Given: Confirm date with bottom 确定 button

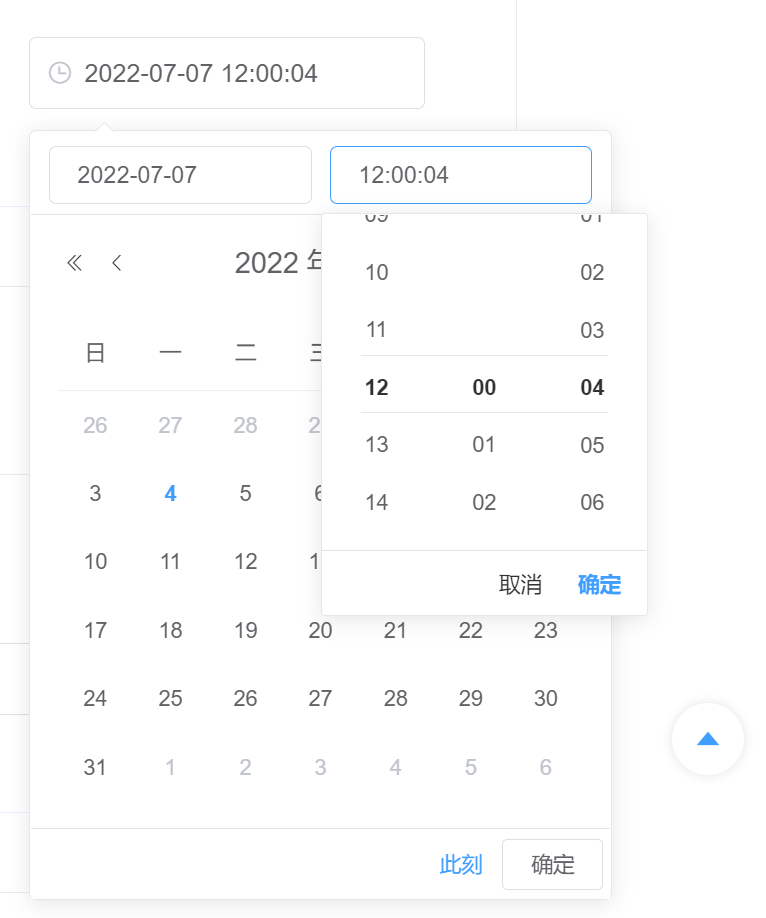Looking at the screenshot, I should tap(552, 865).
